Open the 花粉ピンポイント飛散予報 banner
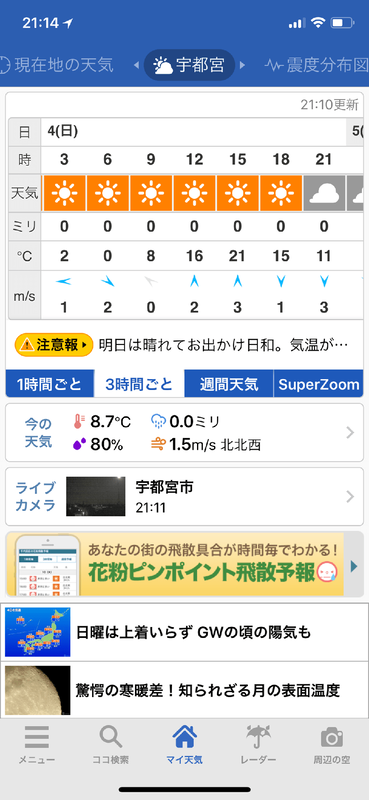This screenshot has height=800, width=369. 184,564
